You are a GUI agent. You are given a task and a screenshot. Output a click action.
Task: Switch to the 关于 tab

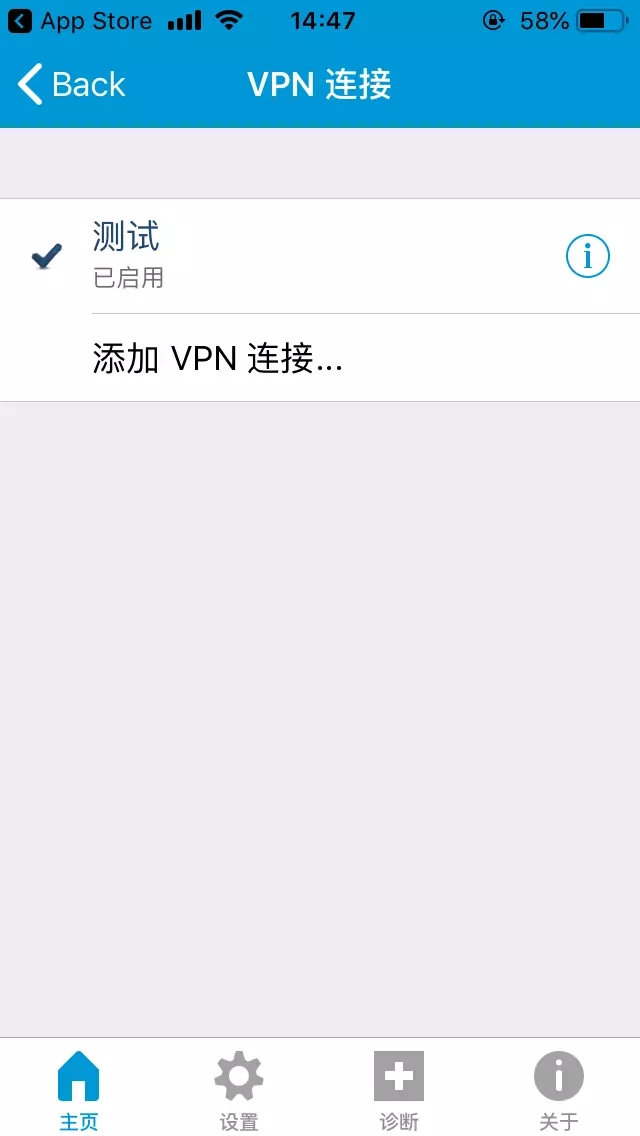point(558,1089)
